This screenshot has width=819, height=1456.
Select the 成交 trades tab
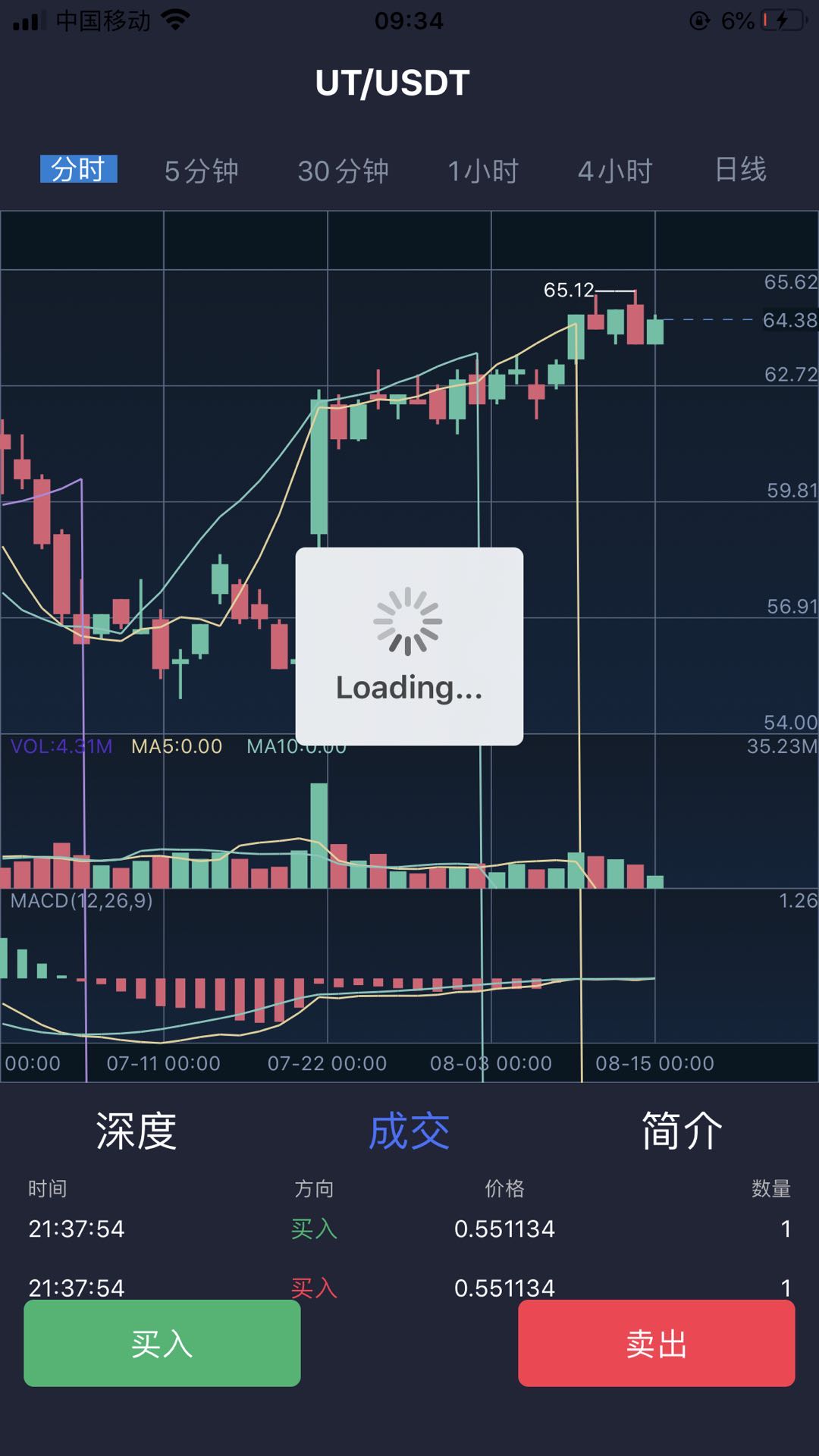tap(409, 1131)
